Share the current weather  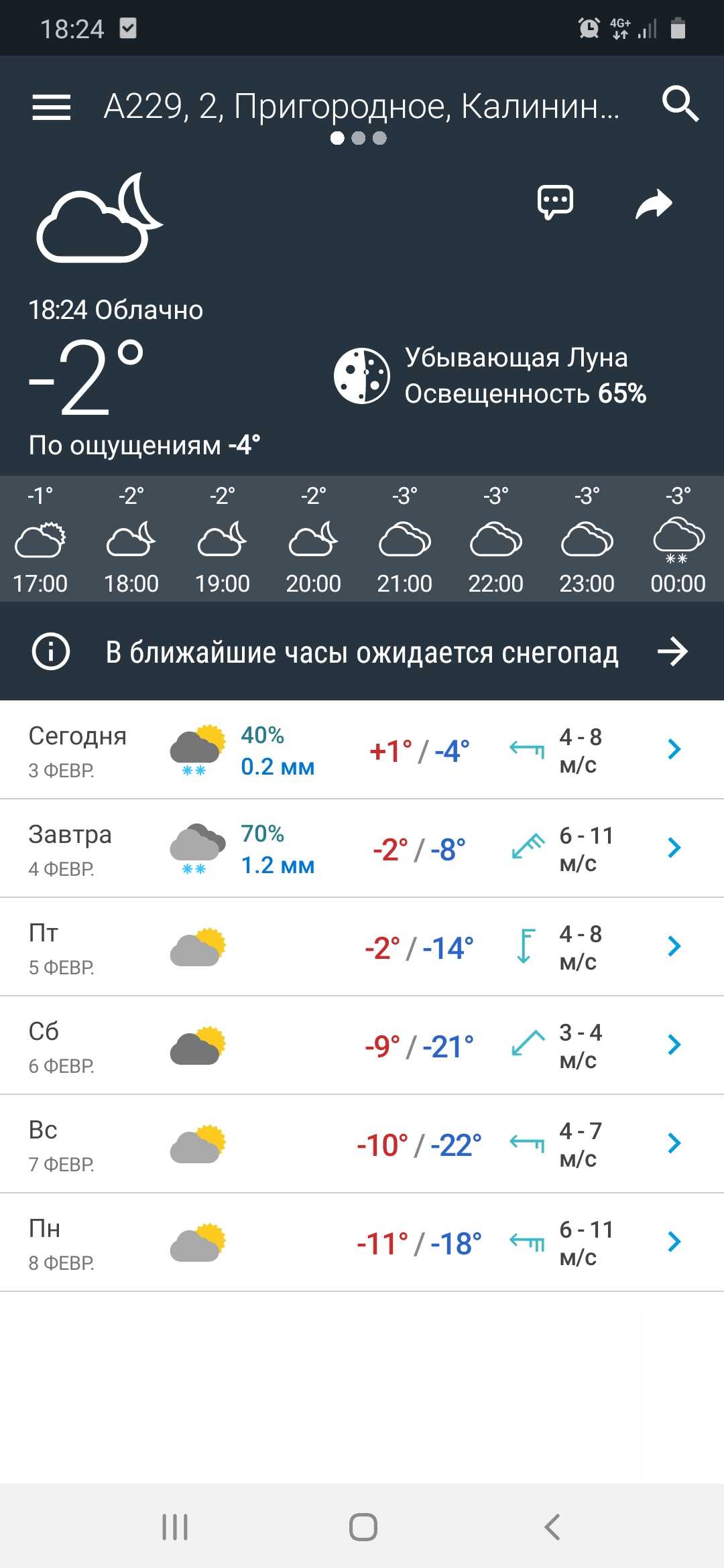click(654, 204)
